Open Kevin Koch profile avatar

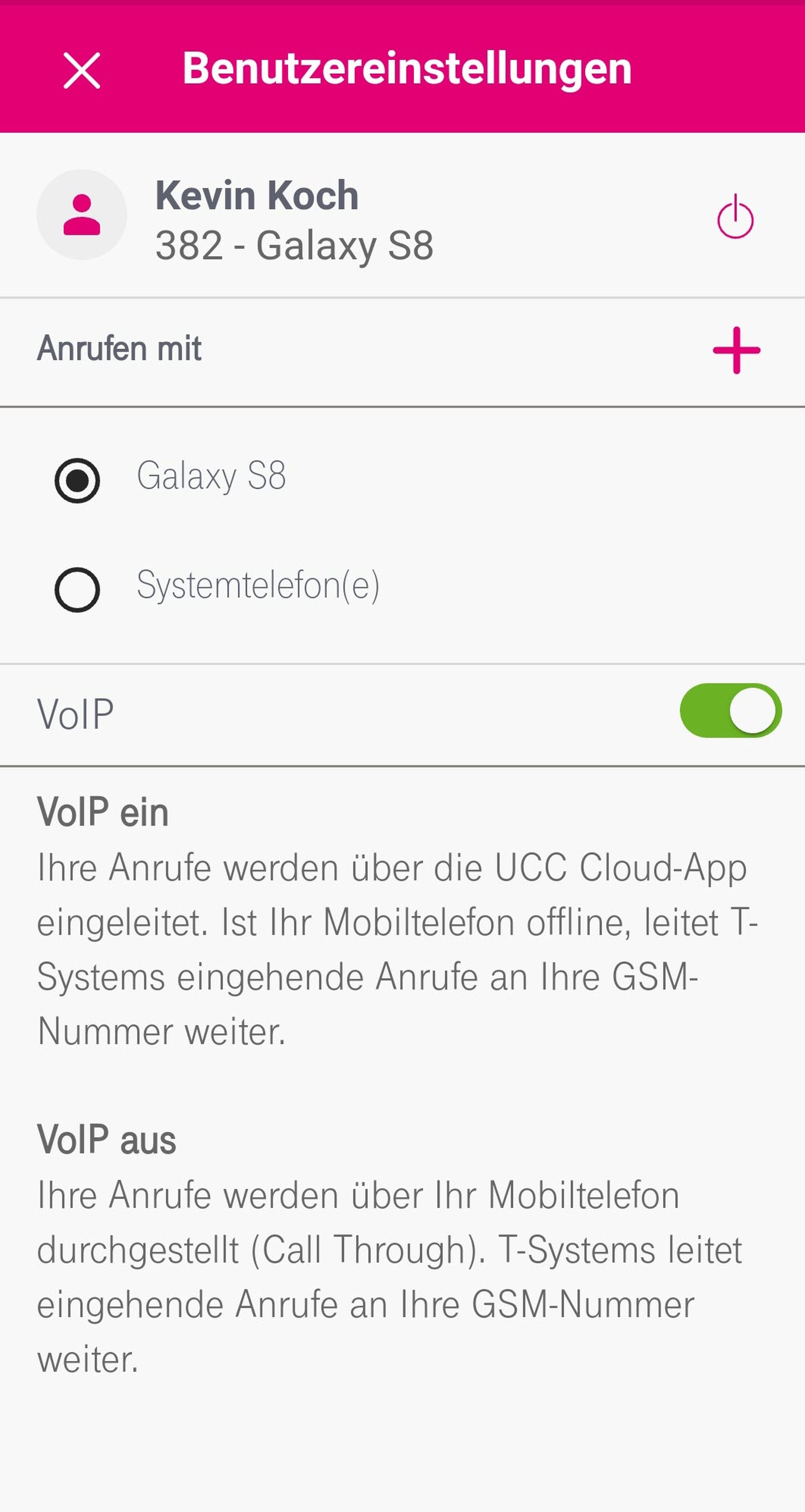[x=82, y=215]
